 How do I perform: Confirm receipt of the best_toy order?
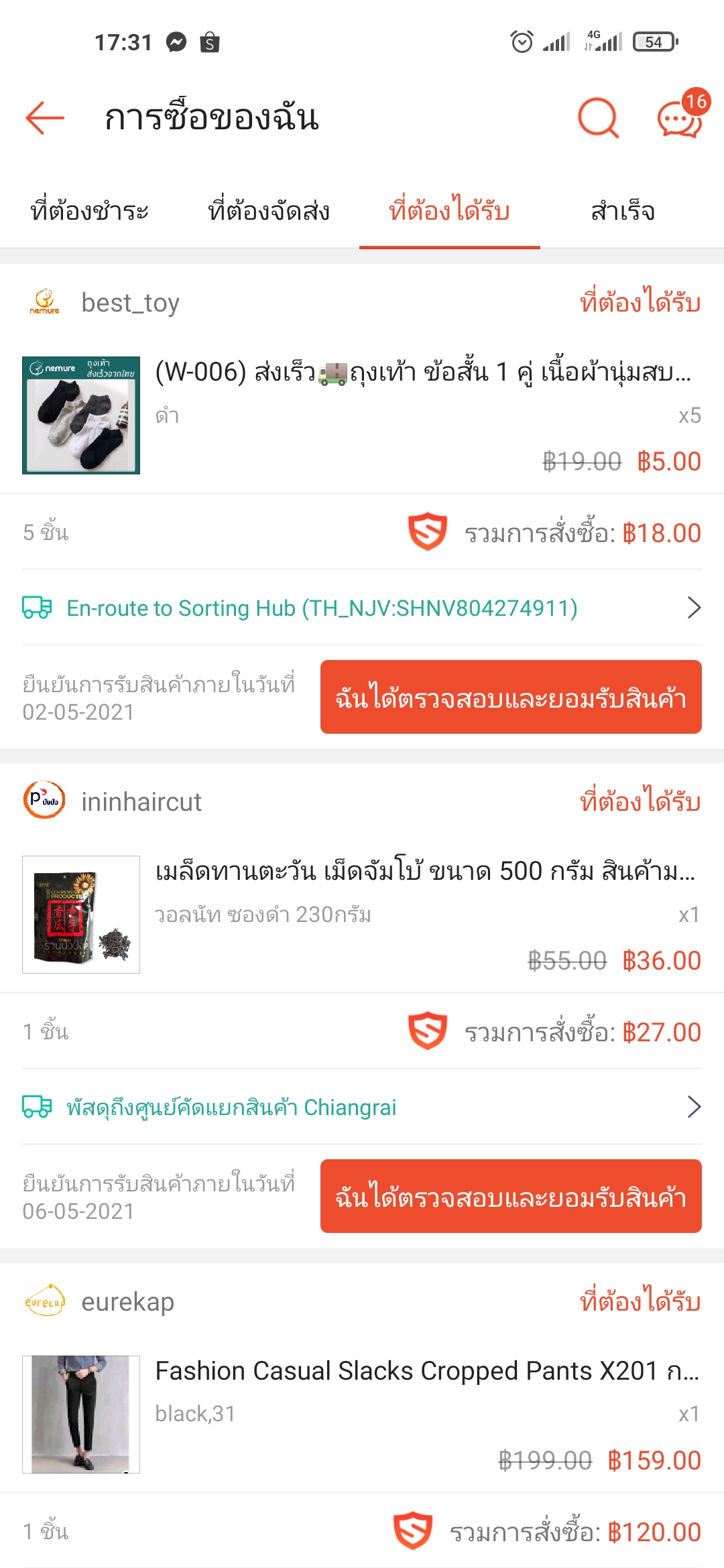coord(511,697)
